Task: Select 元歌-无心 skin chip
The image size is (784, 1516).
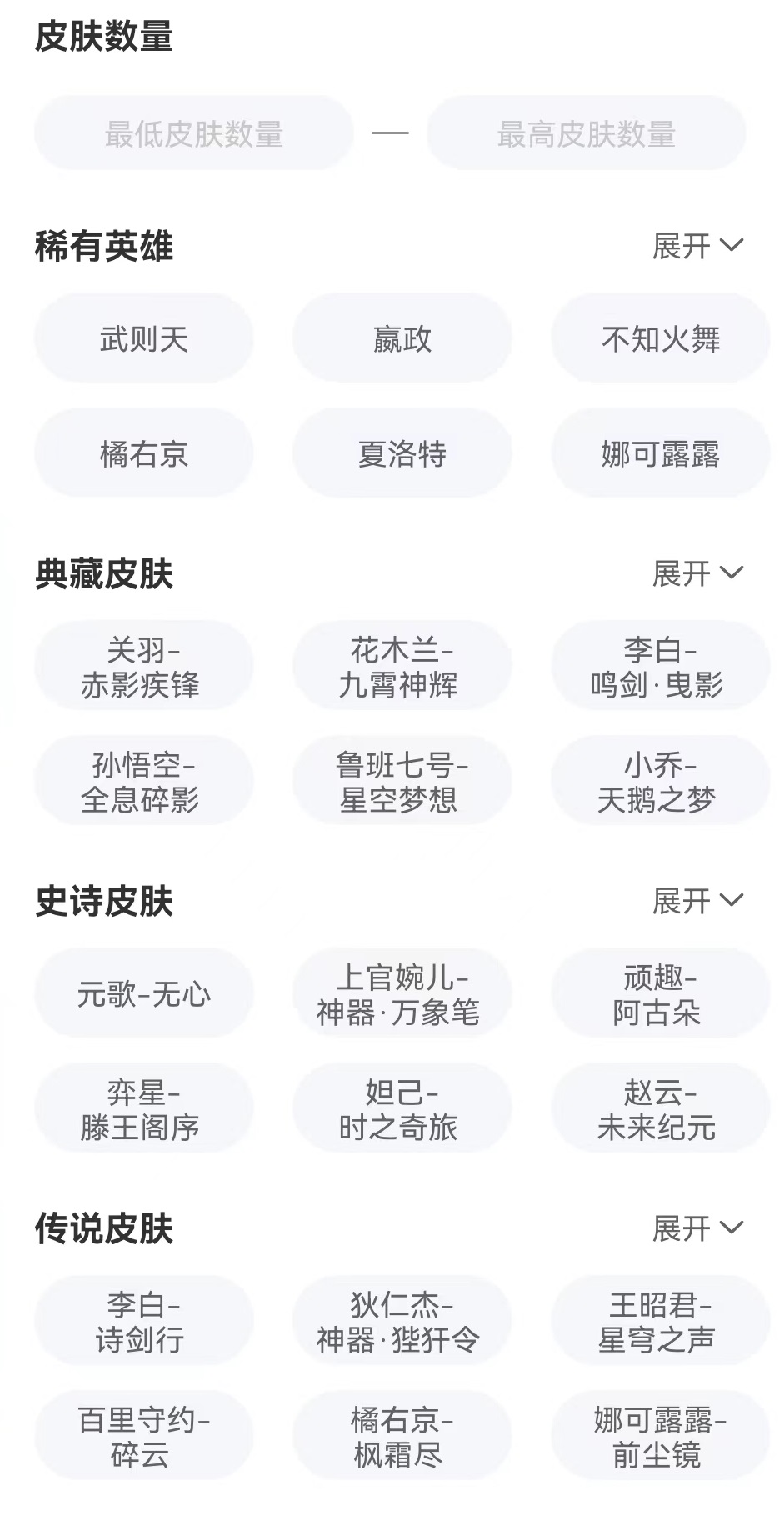Action: pyautogui.click(x=143, y=993)
